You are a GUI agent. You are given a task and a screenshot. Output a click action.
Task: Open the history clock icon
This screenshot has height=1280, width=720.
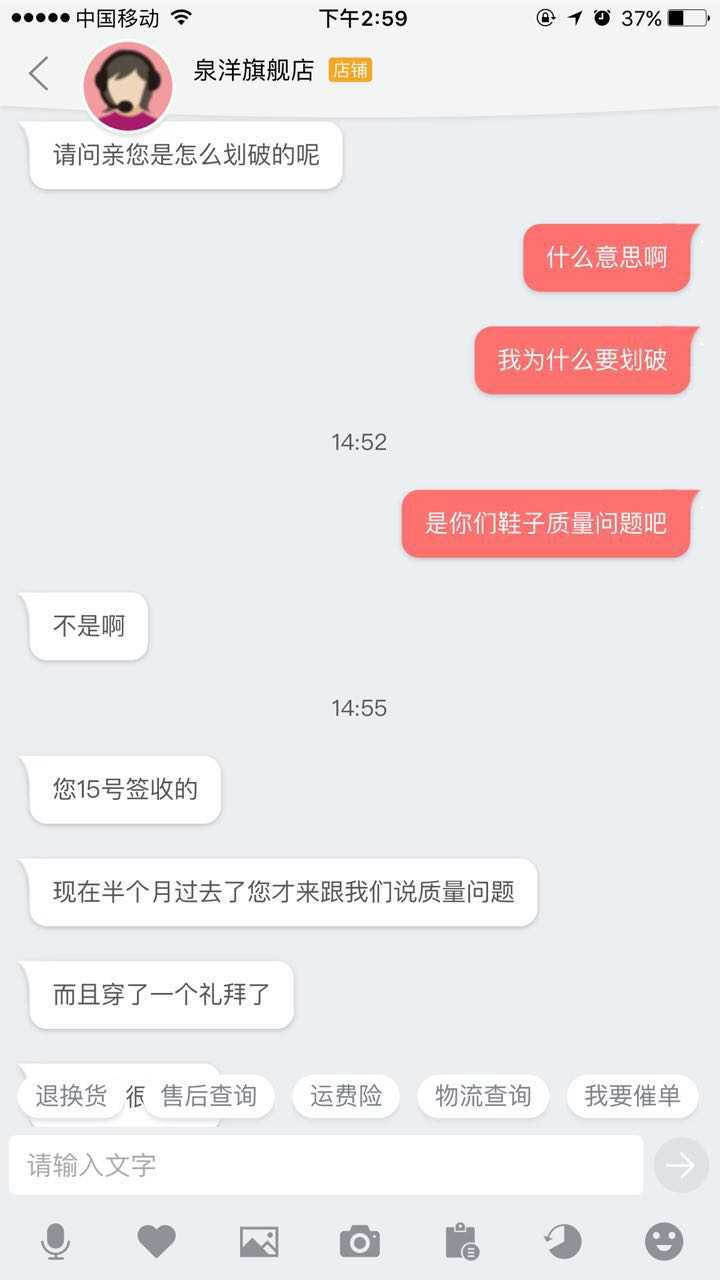tap(563, 1242)
